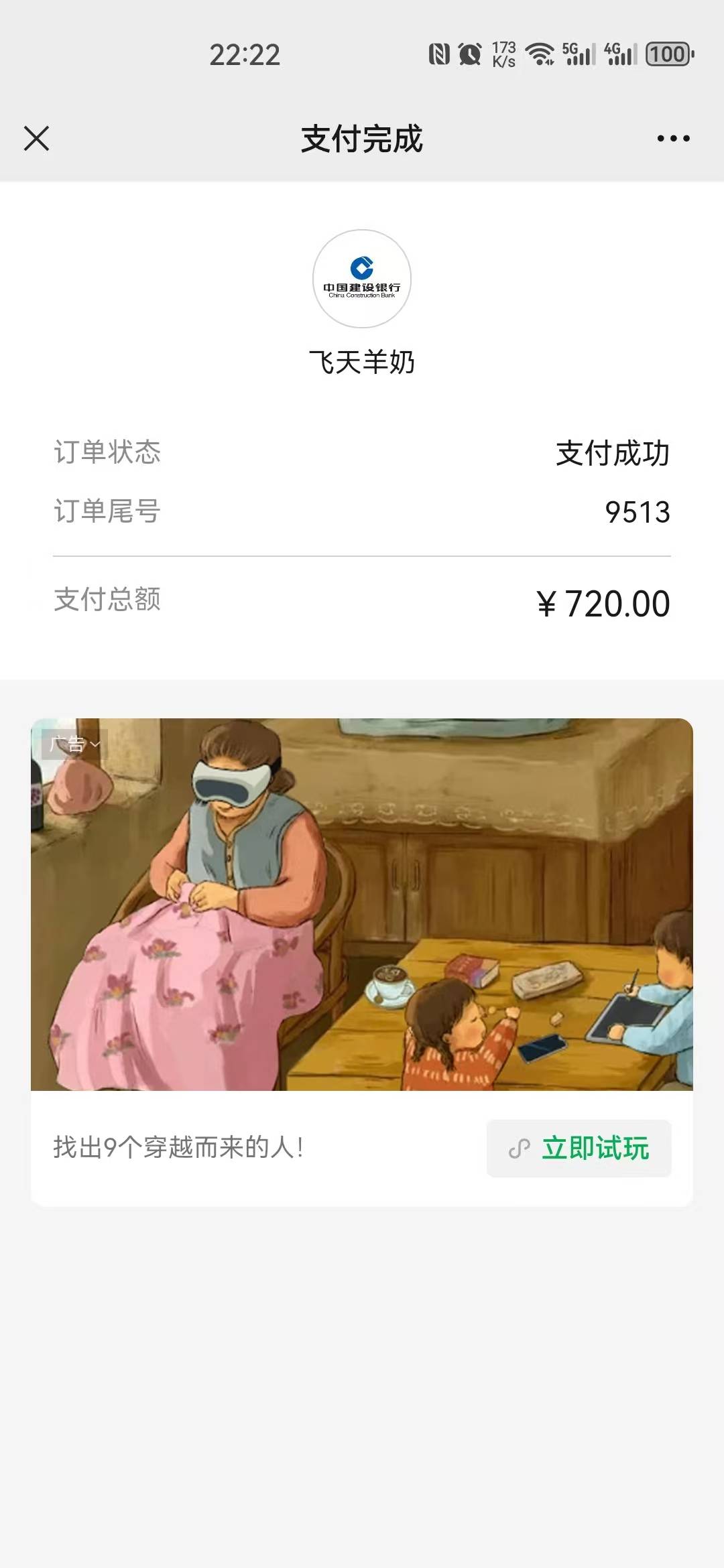Open the ad game illustration card
This screenshot has height=1568, width=724.
362,905
